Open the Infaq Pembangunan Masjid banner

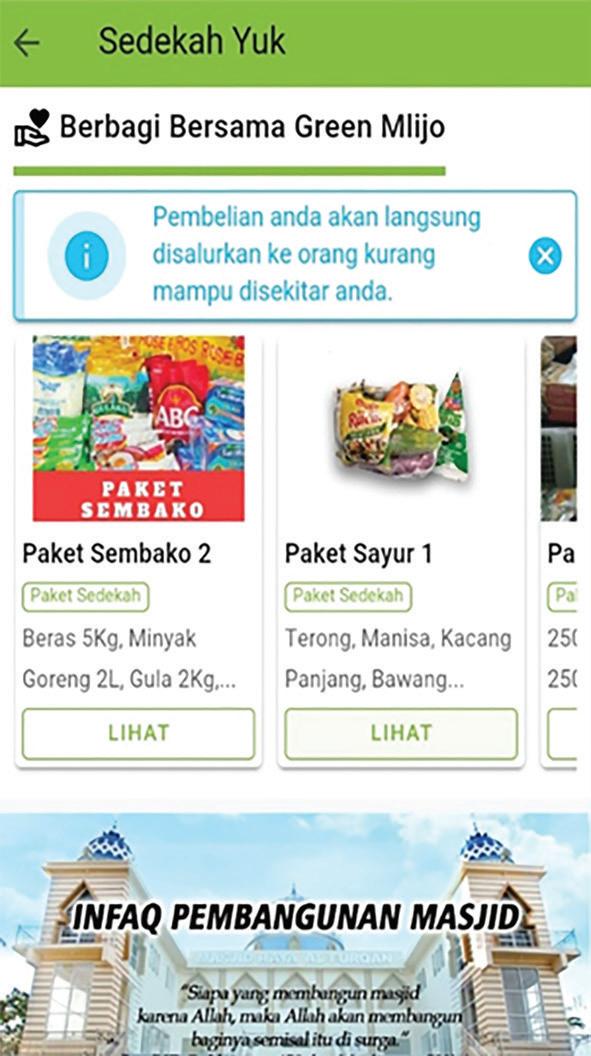[296, 934]
